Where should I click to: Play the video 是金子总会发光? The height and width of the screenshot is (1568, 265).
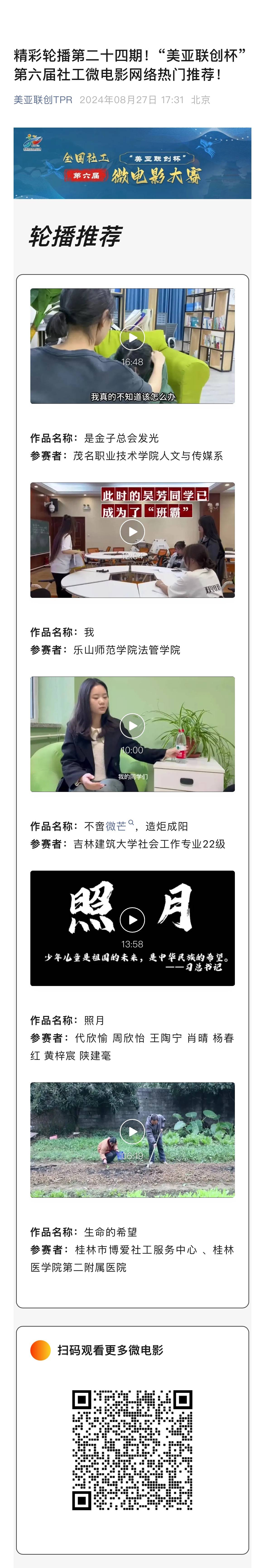(132, 338)
